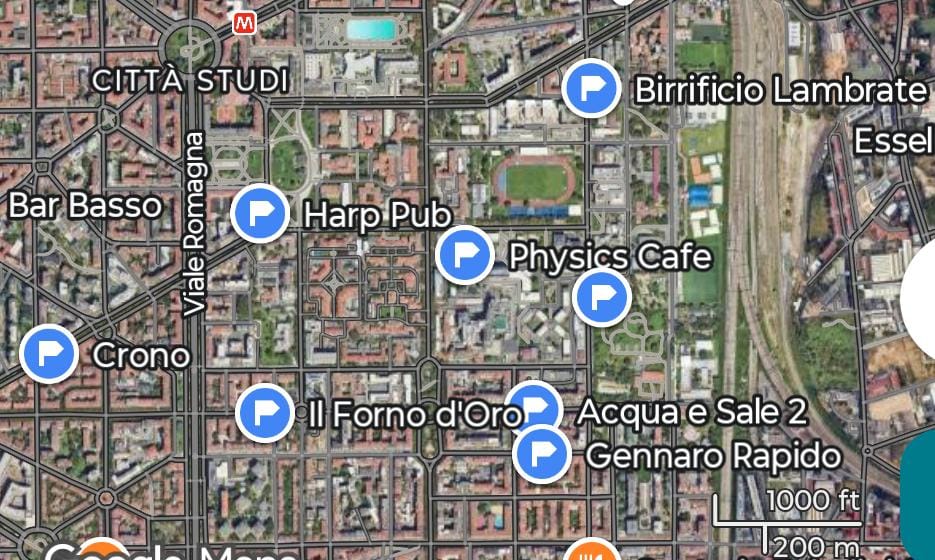Open the Gennaro Rapido marker
The image size is (935, 560).
pos(541,454)
